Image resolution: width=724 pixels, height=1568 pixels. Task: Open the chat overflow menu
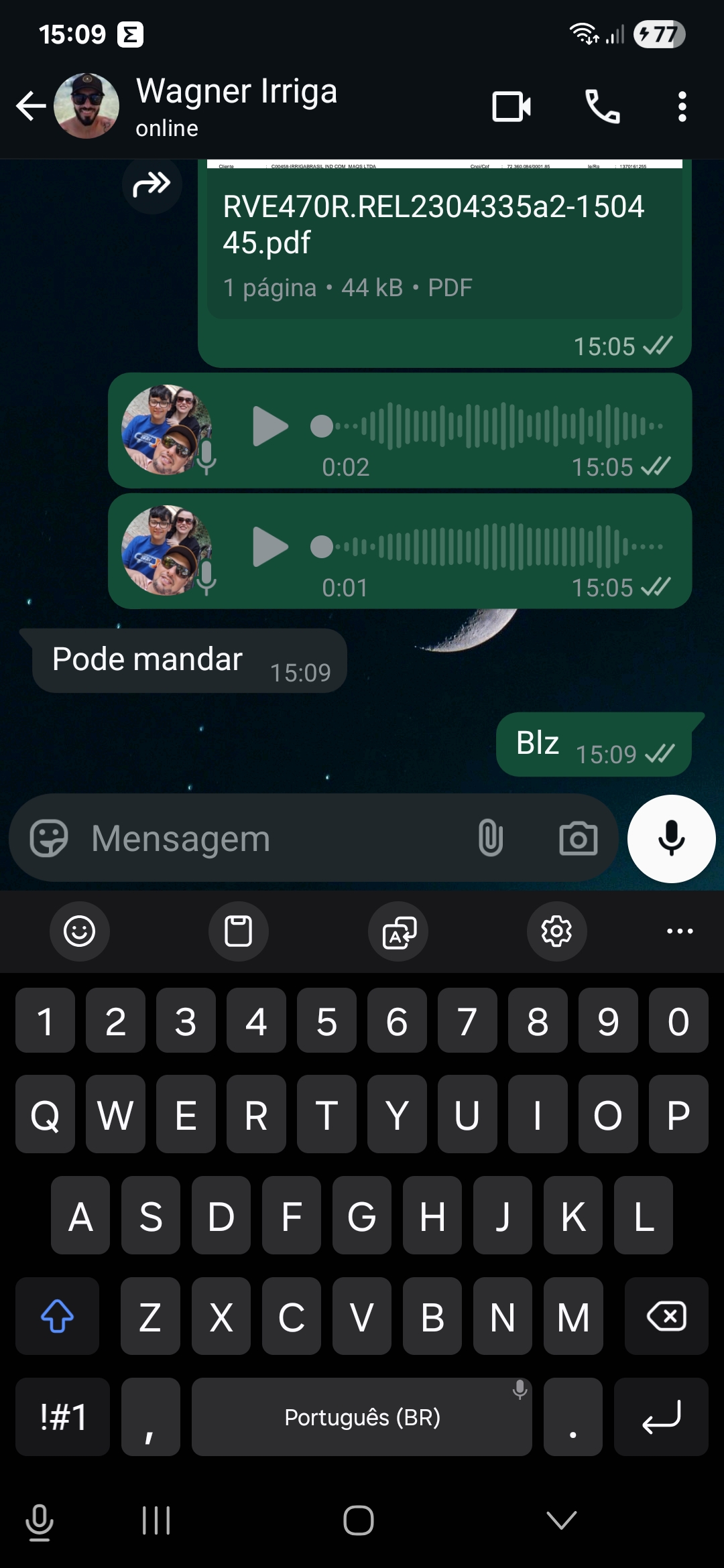682,107
